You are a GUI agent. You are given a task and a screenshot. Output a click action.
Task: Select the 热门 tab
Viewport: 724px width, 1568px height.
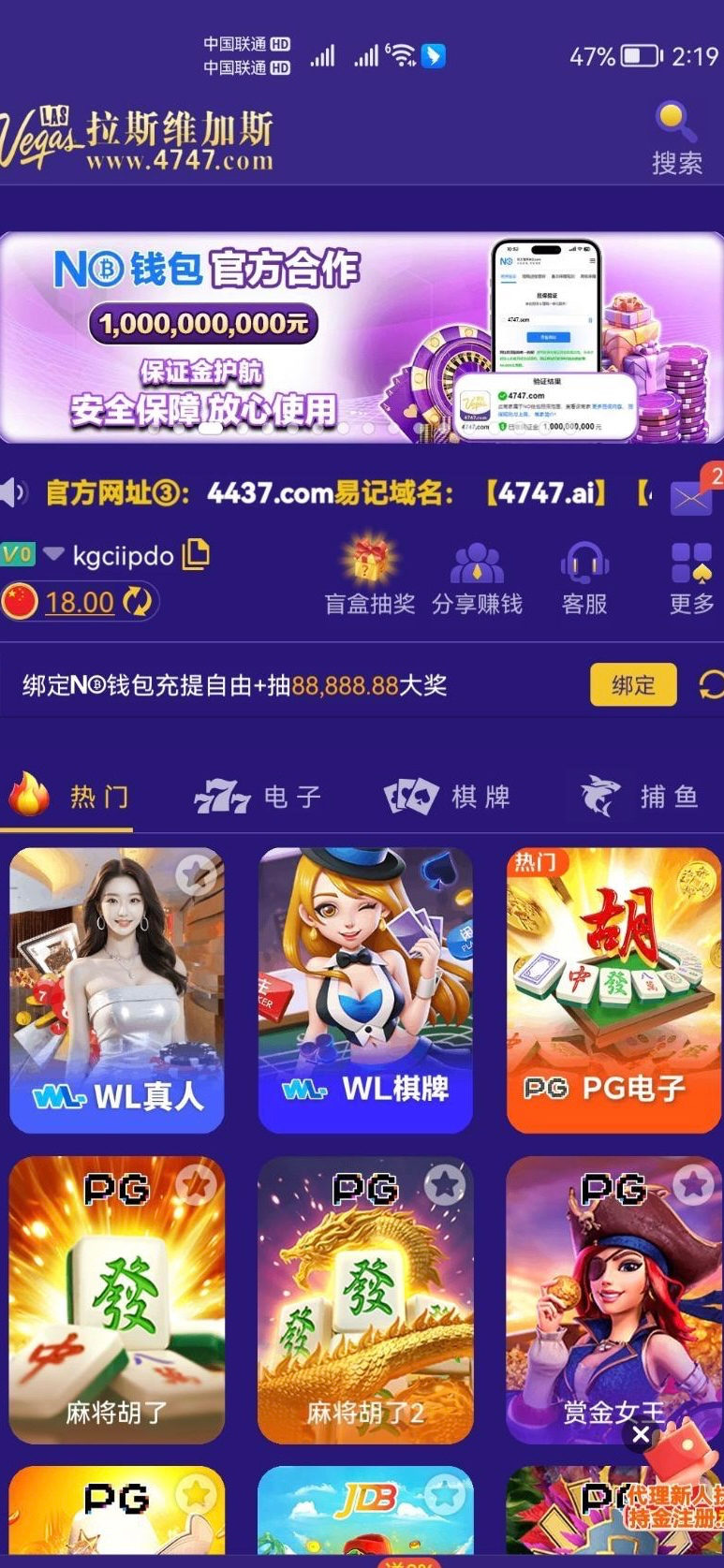[67, 796]
